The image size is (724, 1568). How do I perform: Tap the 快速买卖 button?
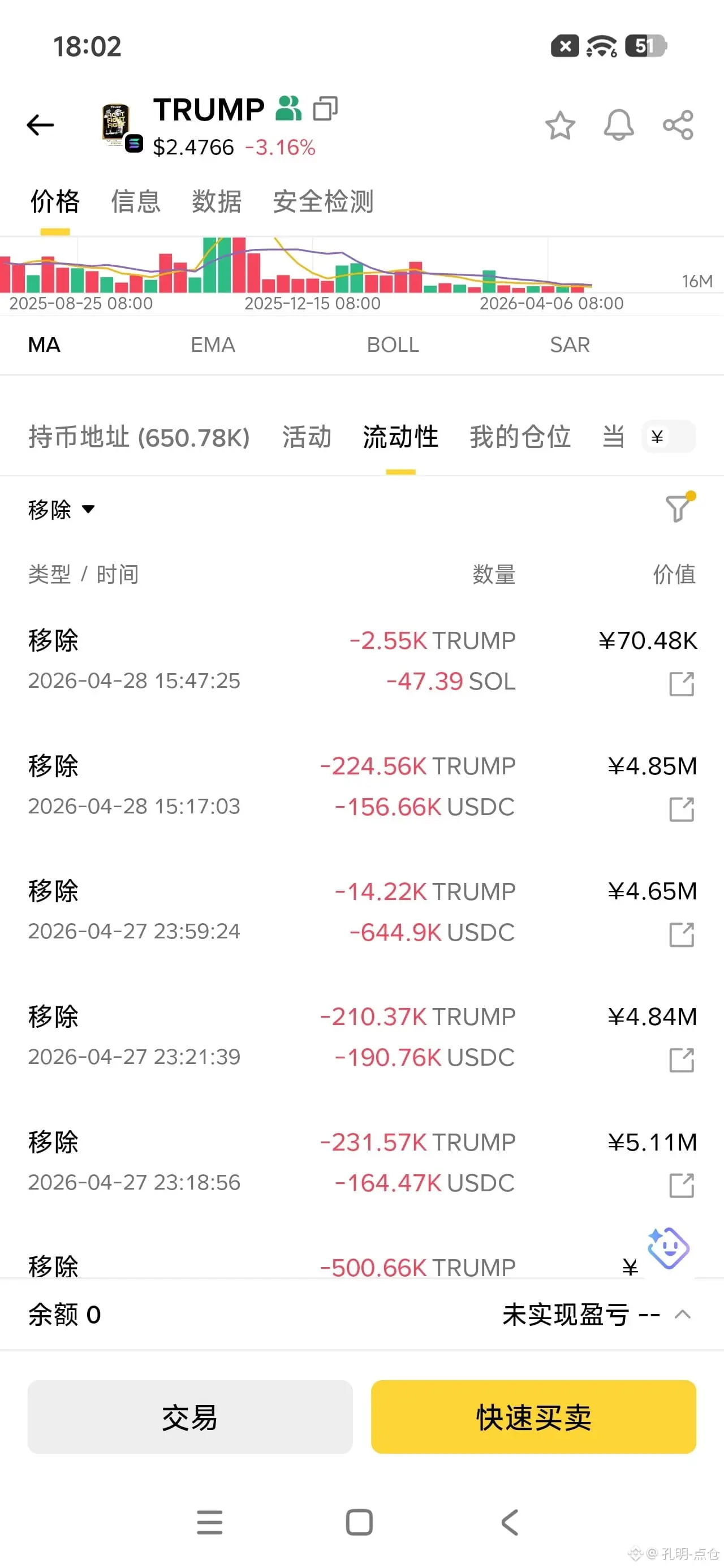(x=533, y=1416)
